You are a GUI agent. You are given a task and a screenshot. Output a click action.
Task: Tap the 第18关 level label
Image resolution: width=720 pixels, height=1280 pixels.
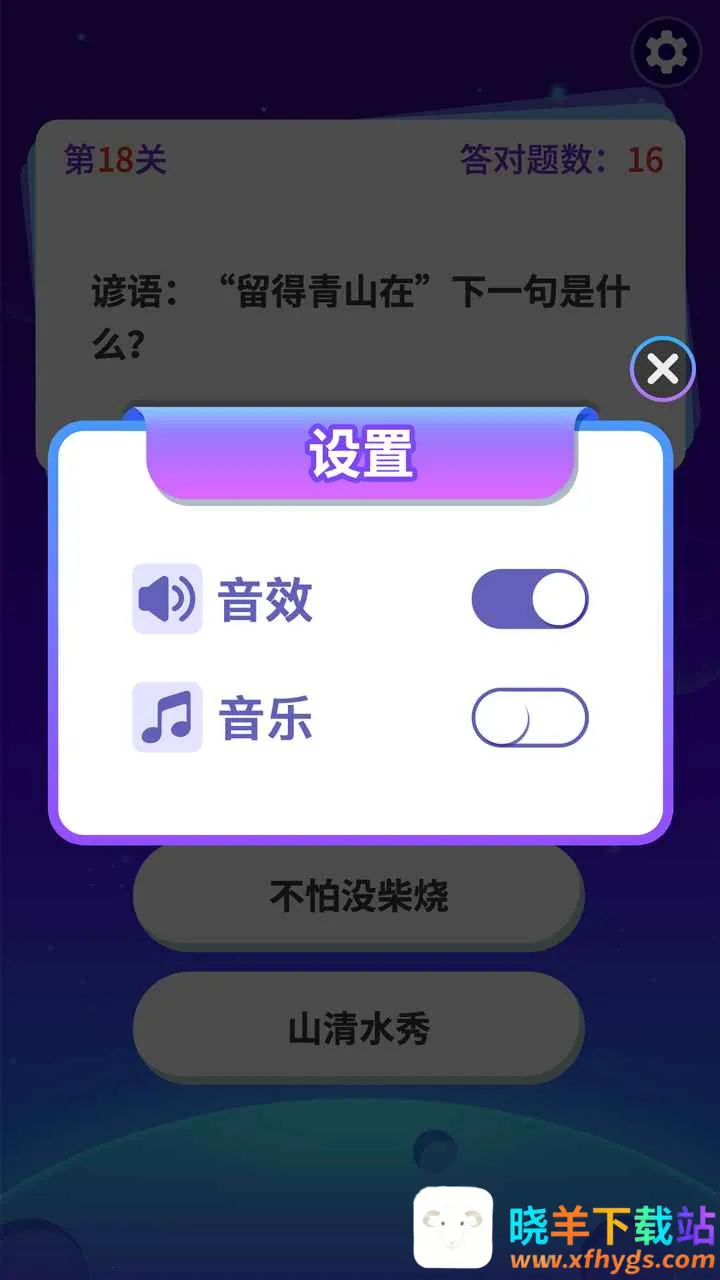pos(115,158)
